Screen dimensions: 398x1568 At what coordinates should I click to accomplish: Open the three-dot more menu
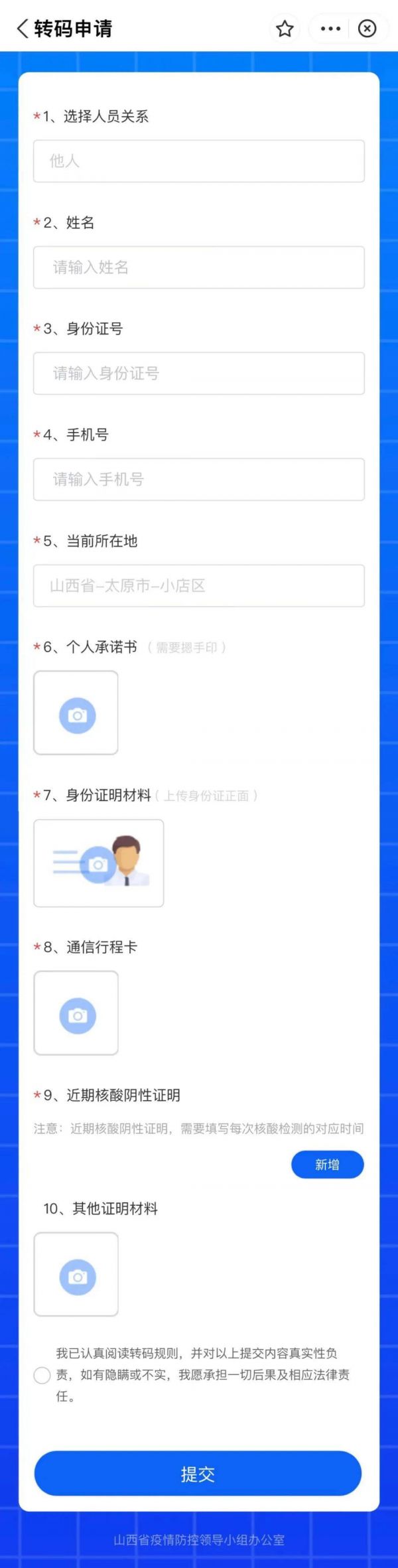[x=330, y=29]
